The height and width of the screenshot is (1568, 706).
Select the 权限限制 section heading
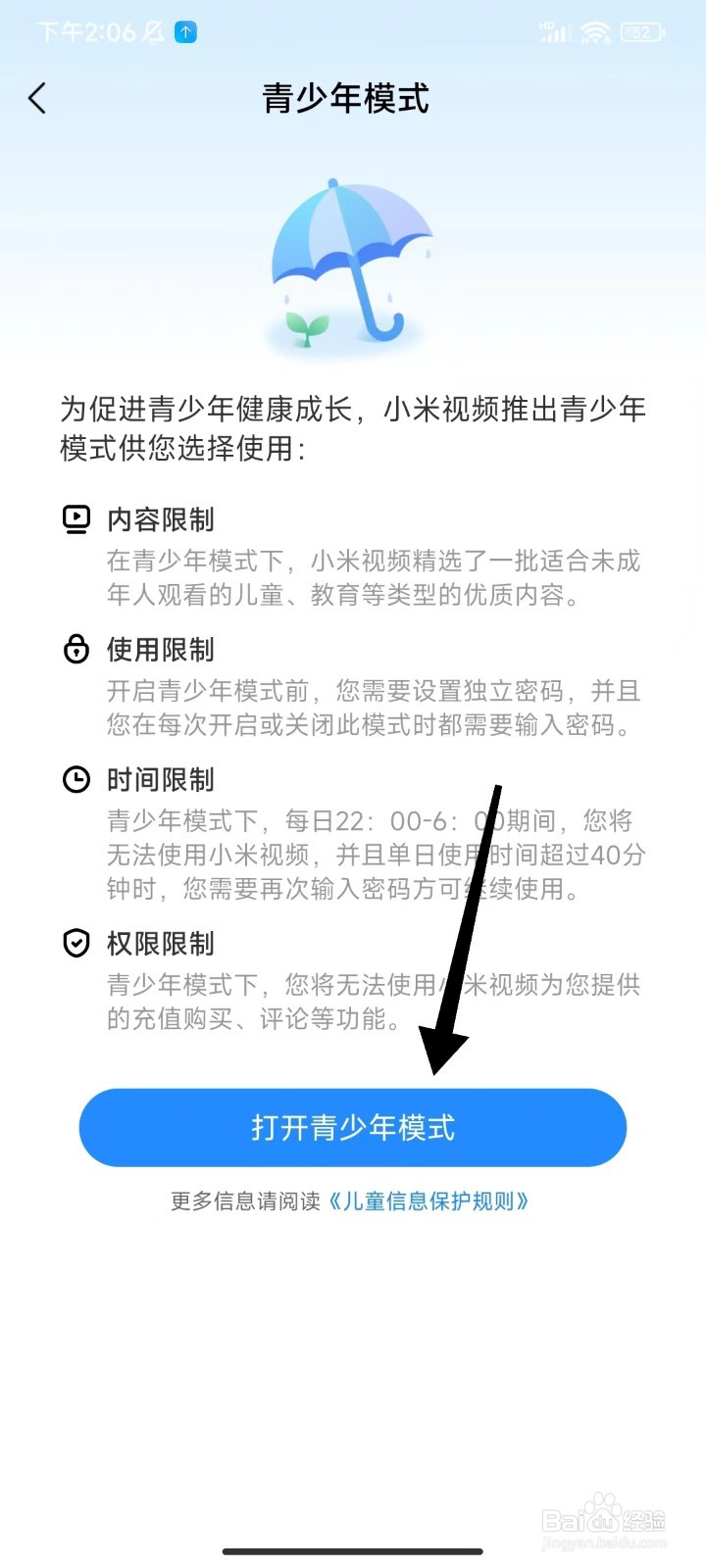click(x=162, y=944)
